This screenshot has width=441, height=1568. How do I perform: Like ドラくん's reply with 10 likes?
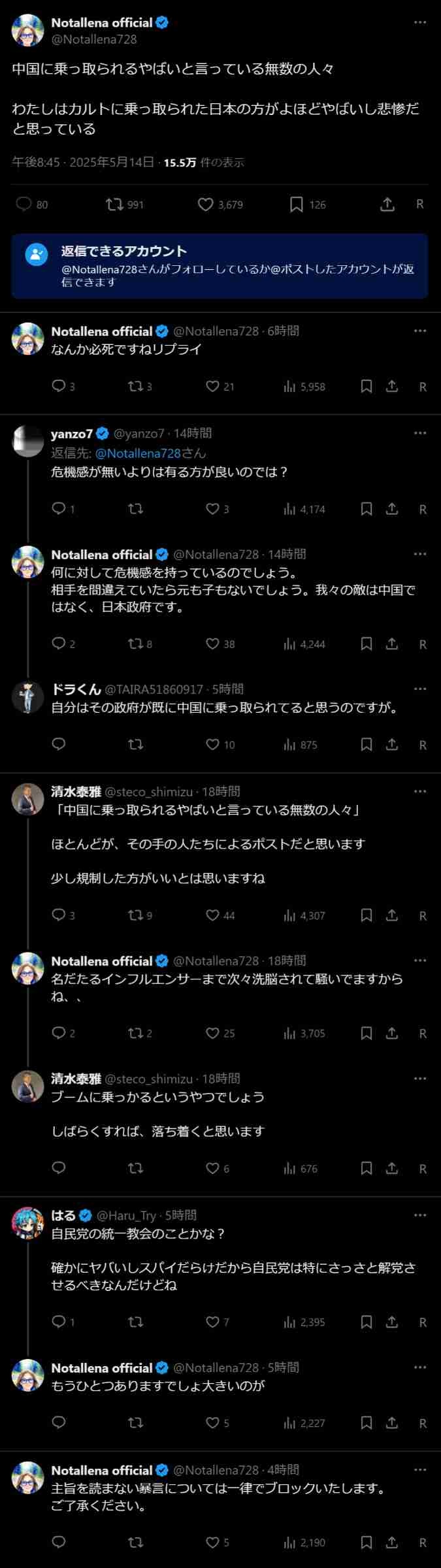[212, 744]
